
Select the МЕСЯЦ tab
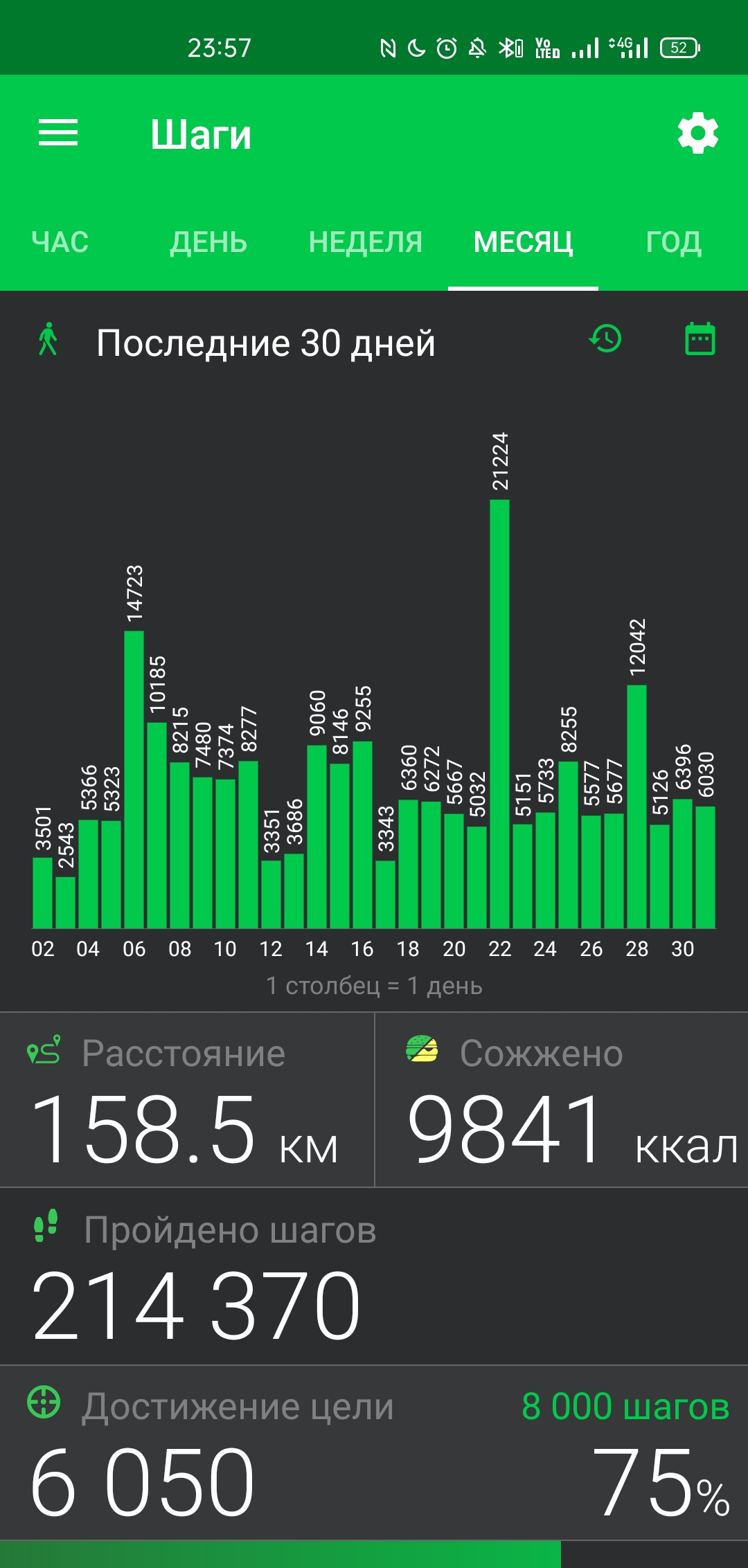524,242
